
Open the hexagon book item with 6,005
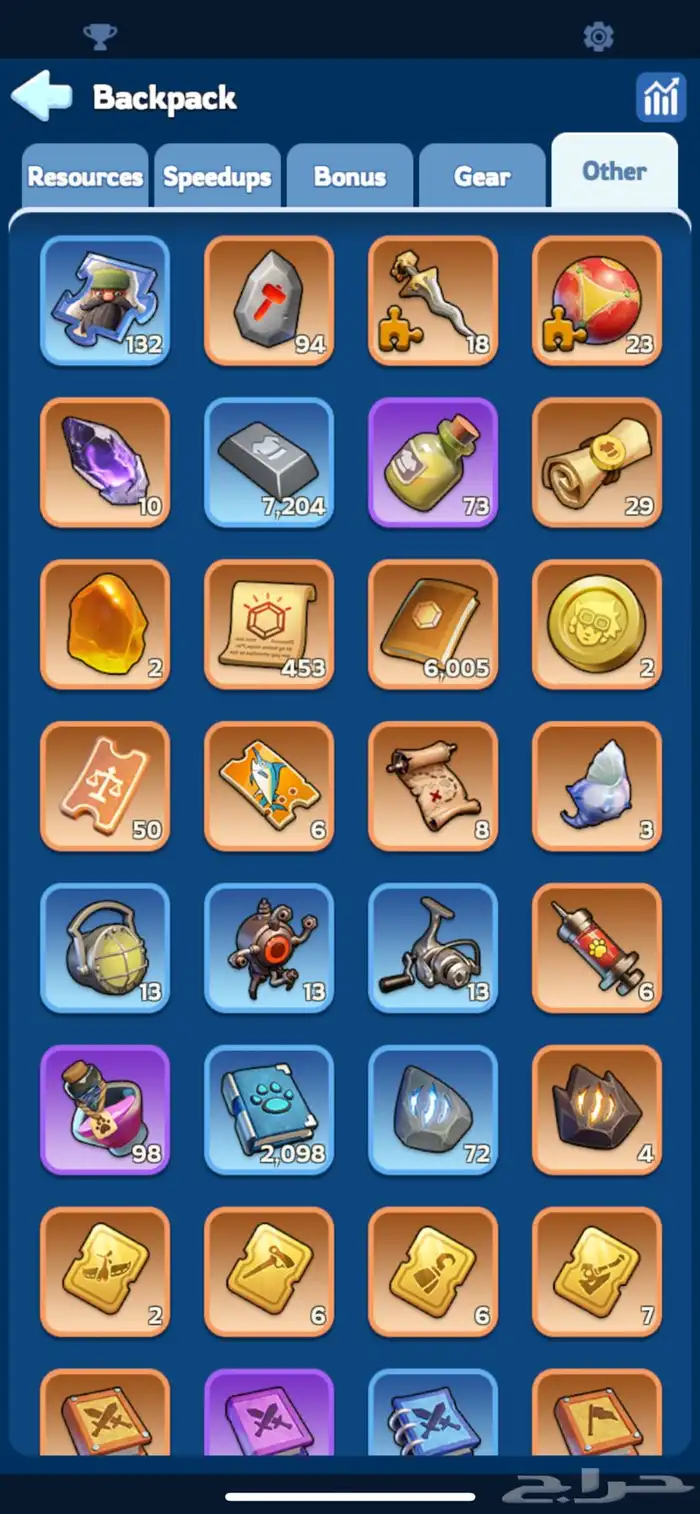point(433,624)
